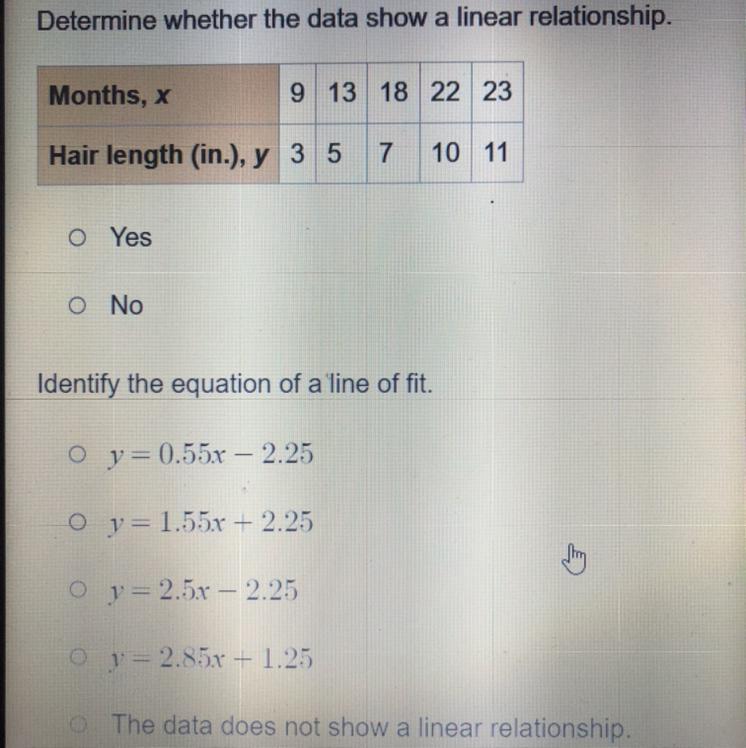
Task: Select the Yes radio button
Action: (76, 238)
